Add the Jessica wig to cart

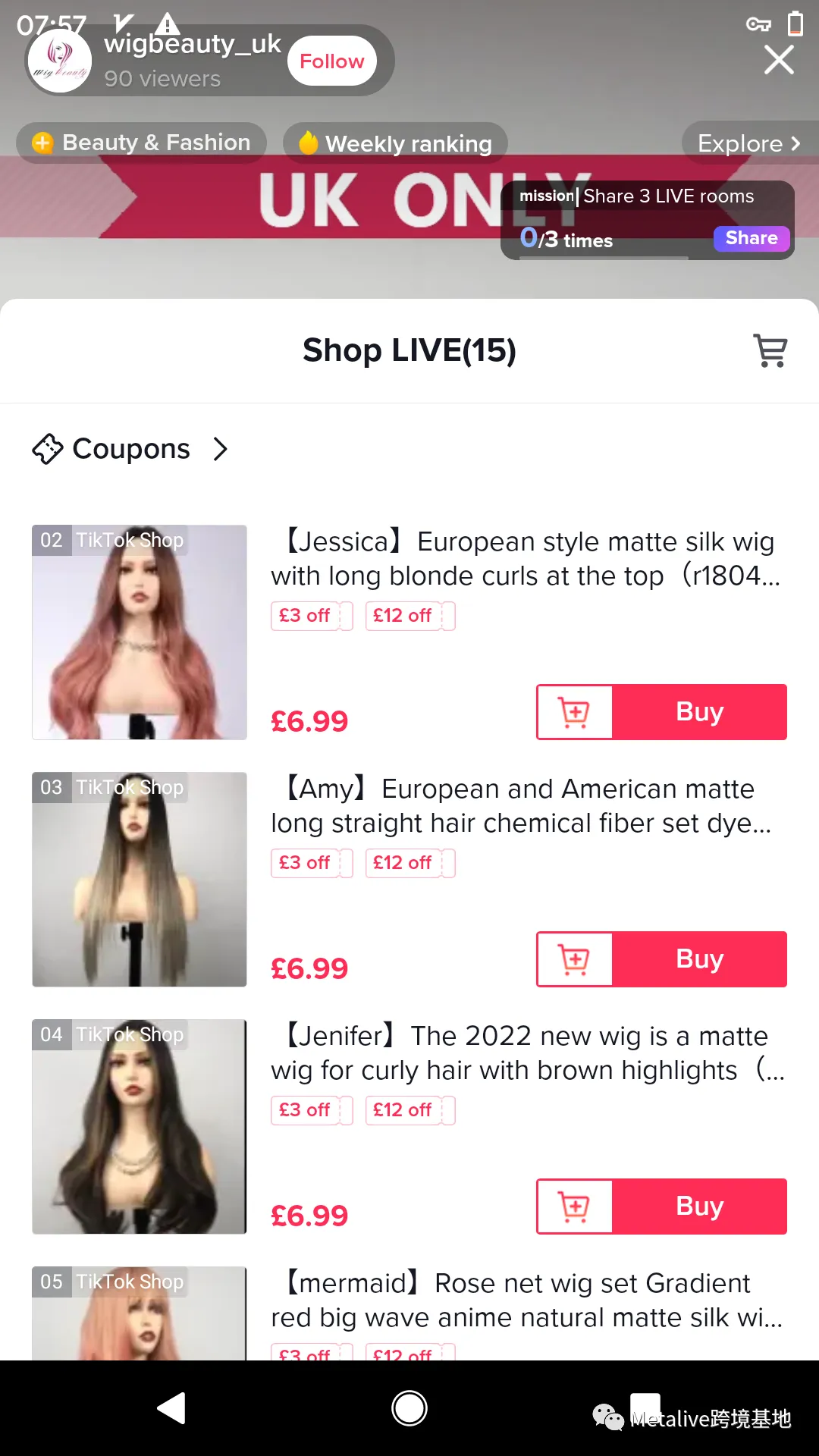coord(575,712)
